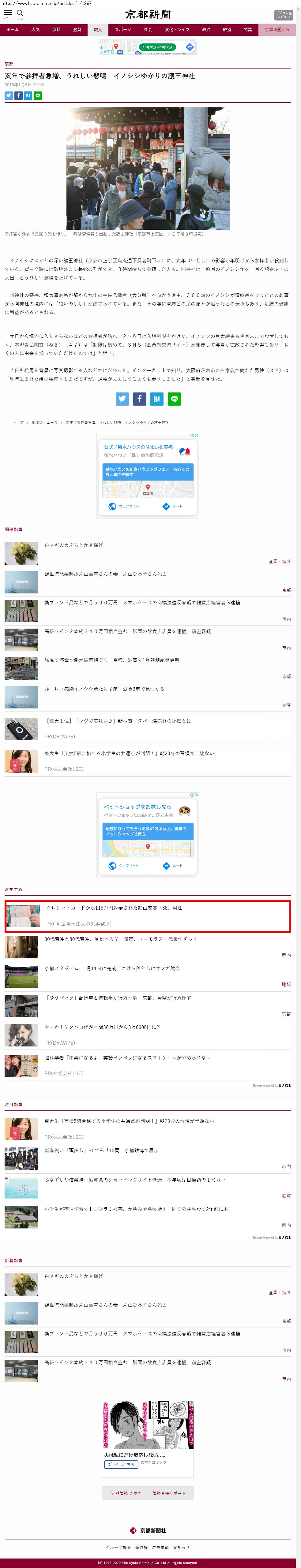Open the 政治 section tab
Screen dimensions: 301x1568
tap(206, 29)
